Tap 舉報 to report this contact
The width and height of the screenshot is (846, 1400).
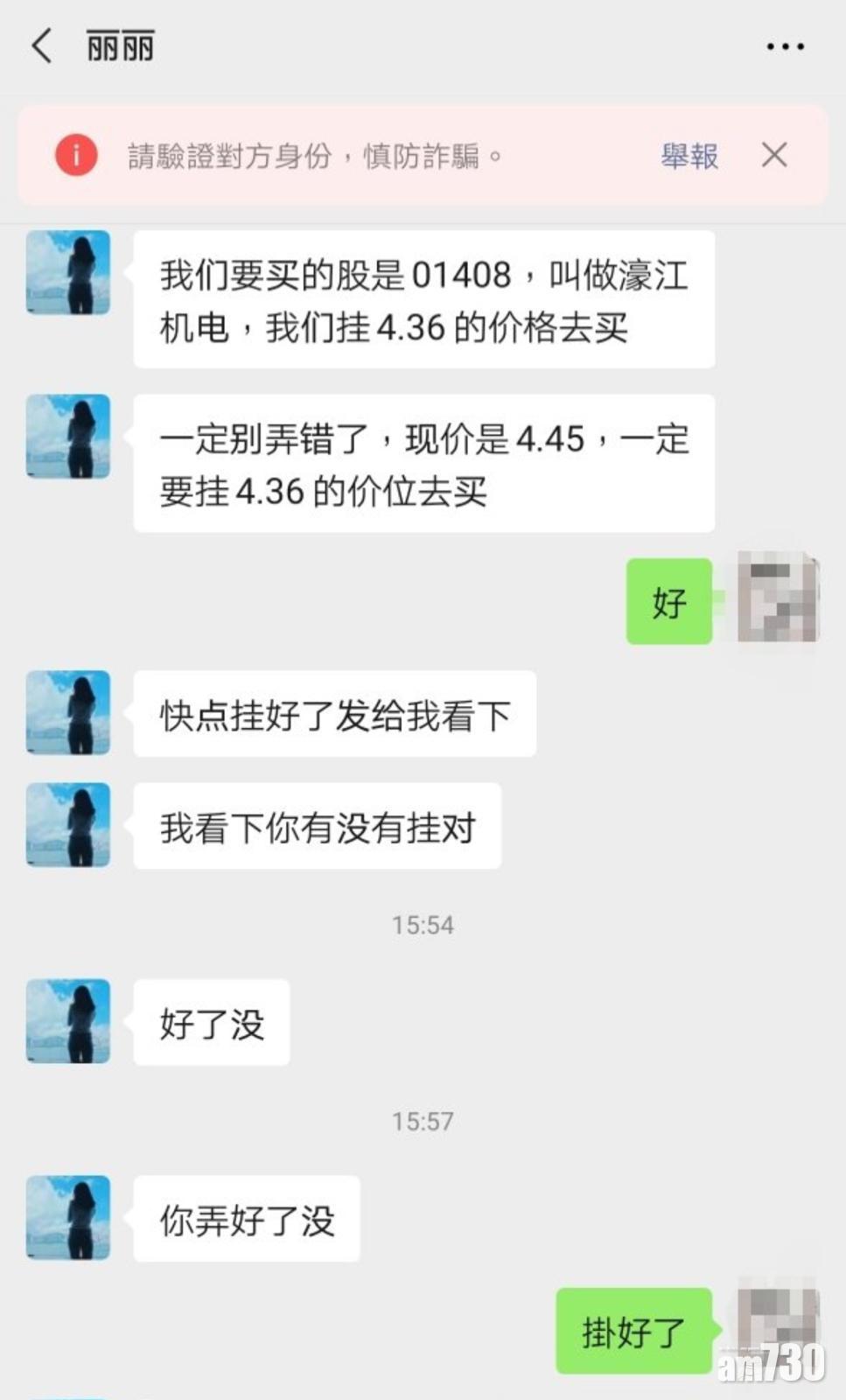pyautogui.click(x=689, y=157)
